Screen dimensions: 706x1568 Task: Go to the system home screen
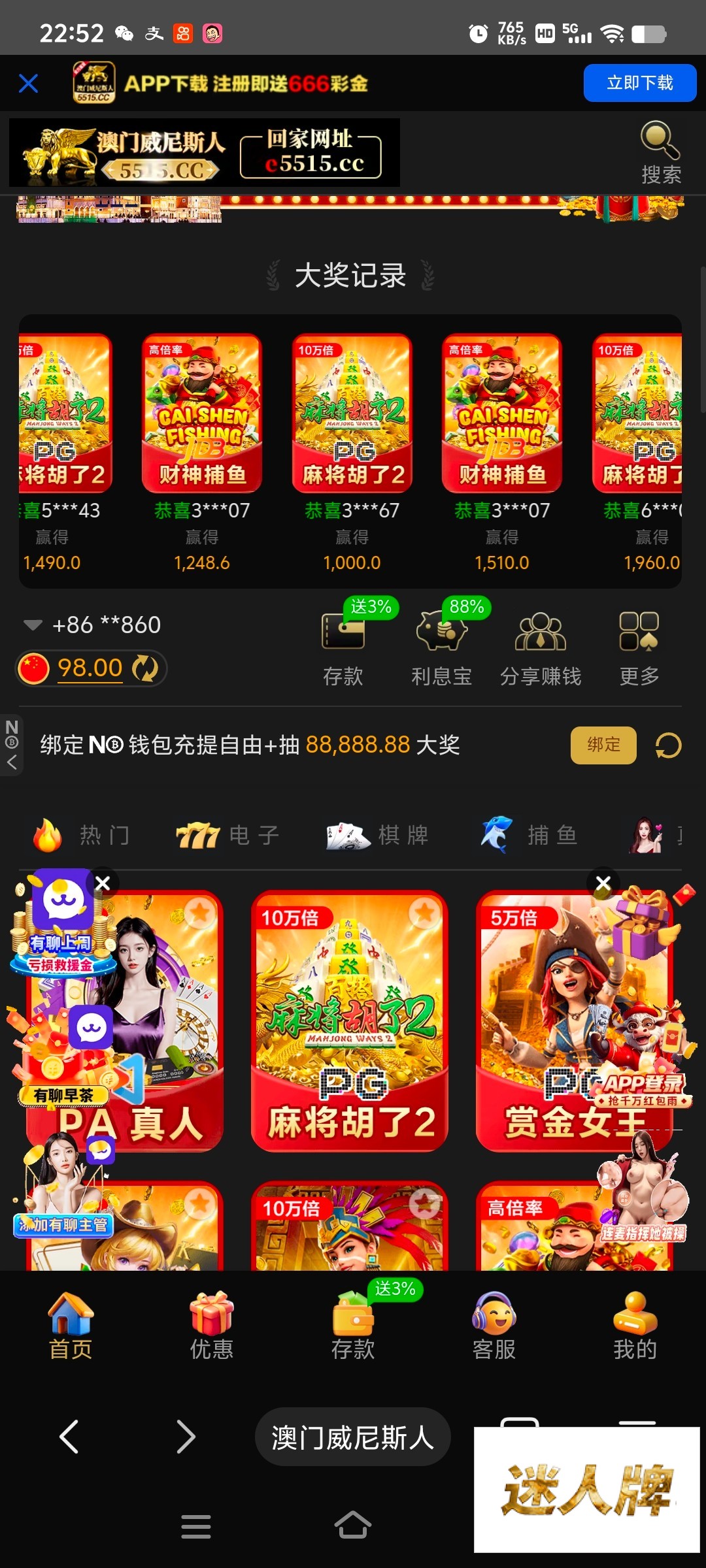coord(353,1526)
